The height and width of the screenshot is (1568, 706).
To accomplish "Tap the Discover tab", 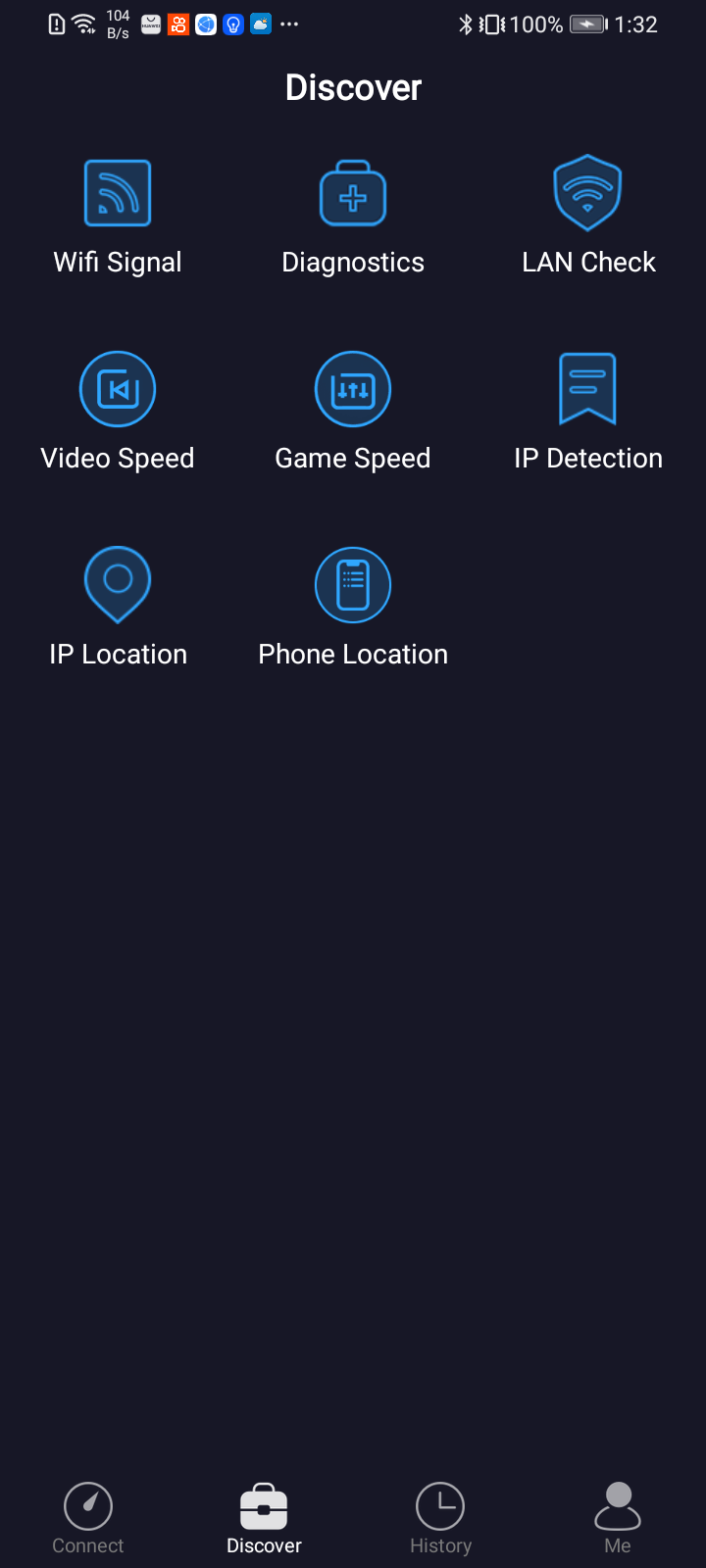I will (265, 1517).
